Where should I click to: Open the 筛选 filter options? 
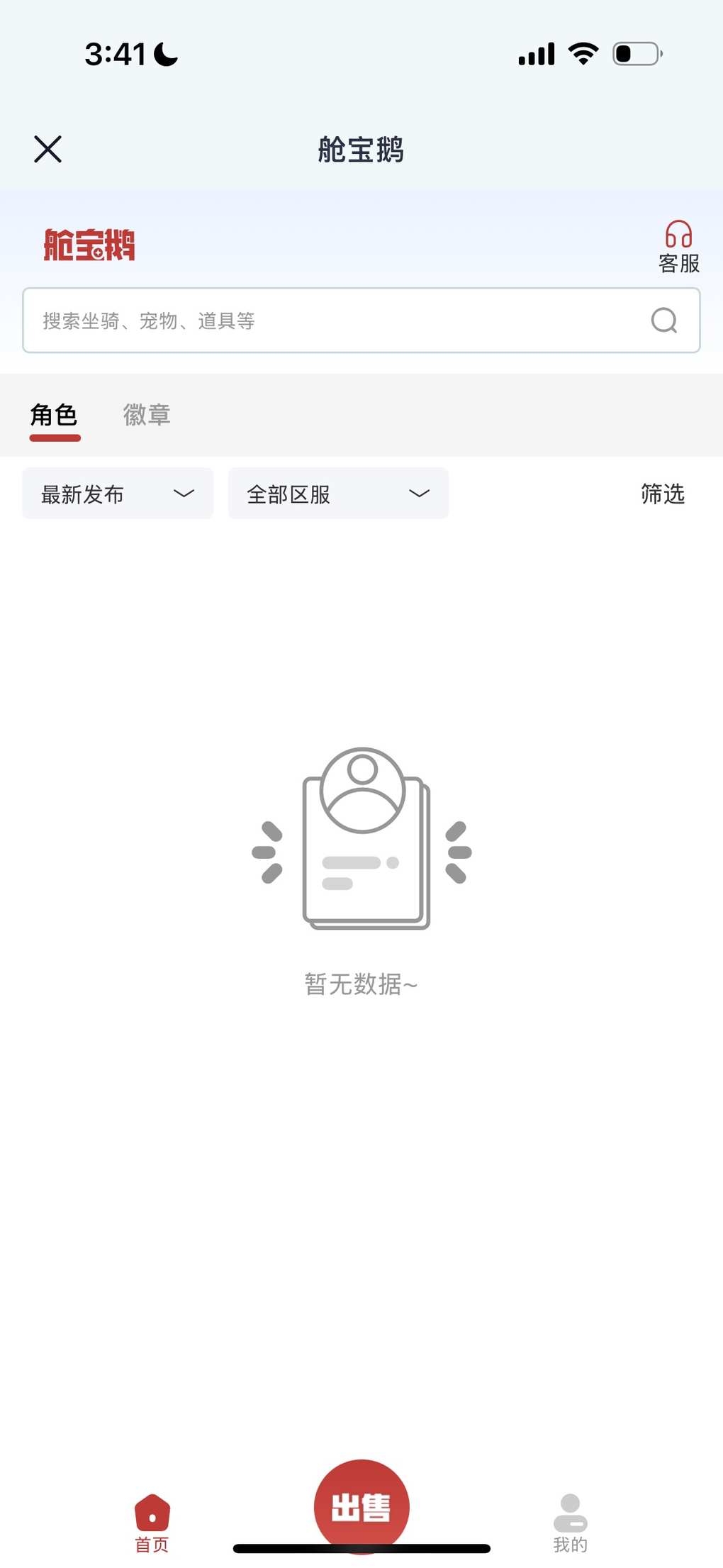(662, 494)
